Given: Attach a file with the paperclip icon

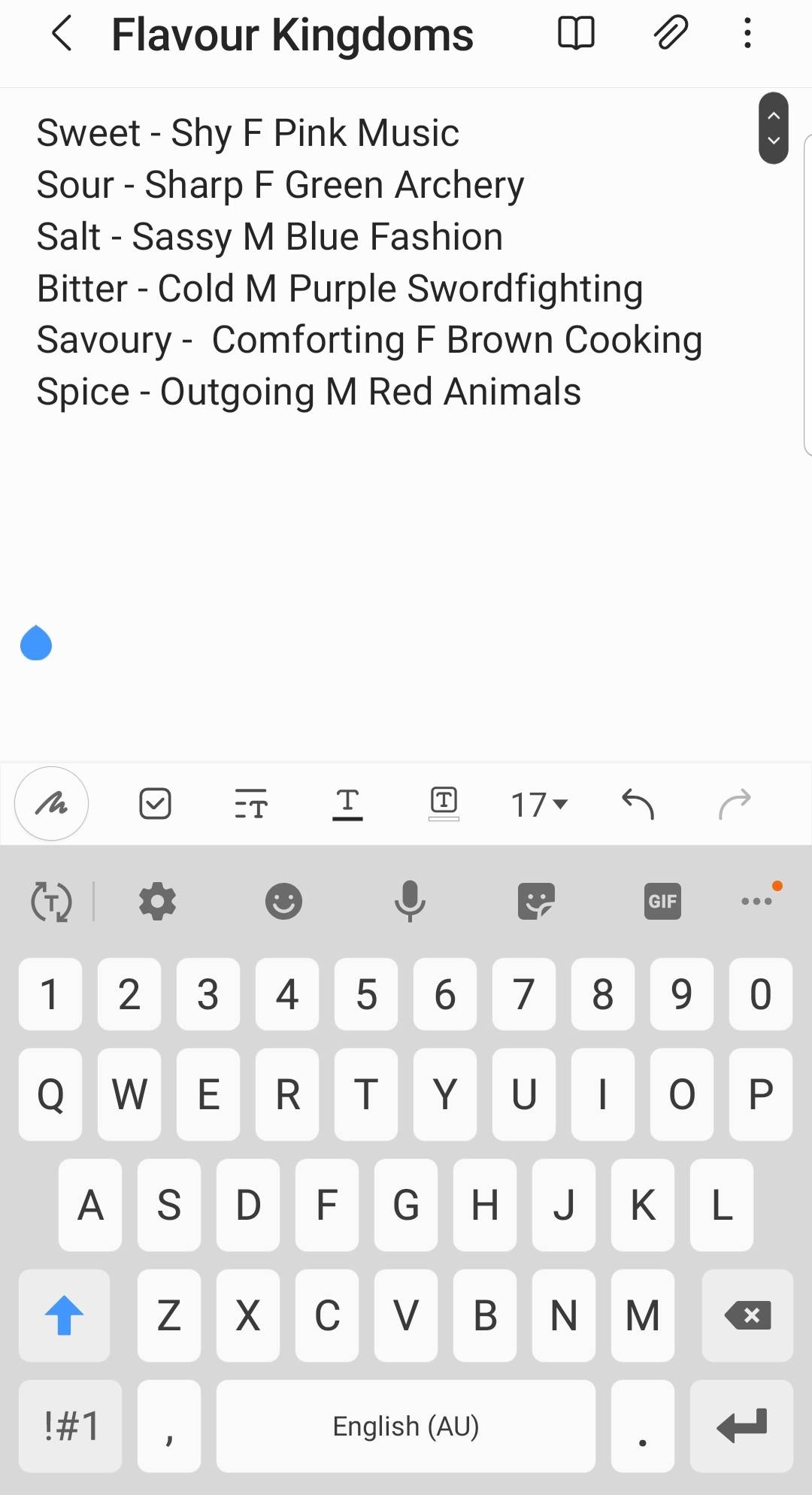Looking at the screenshot, I should click(x=670, y=34).
